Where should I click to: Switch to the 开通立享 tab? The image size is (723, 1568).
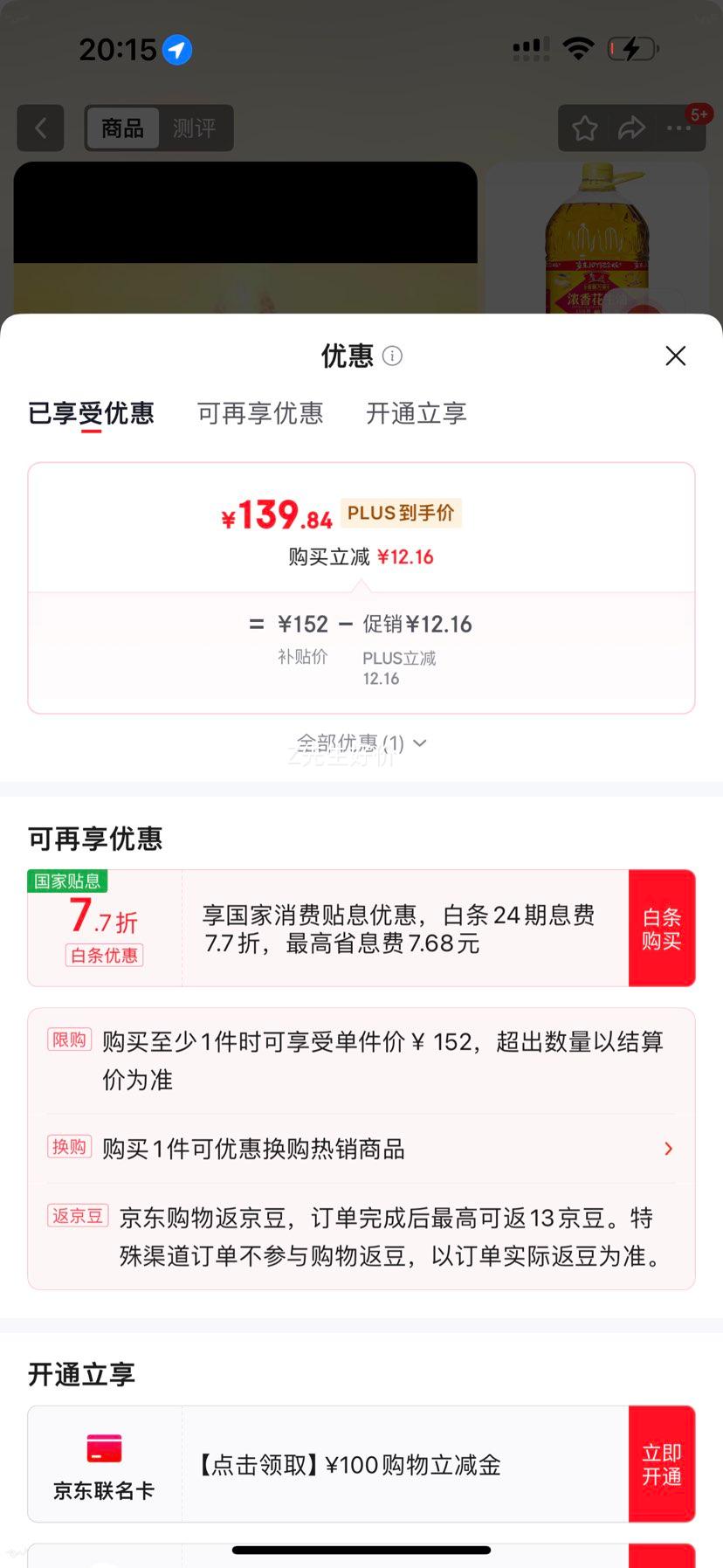[417, 414]
